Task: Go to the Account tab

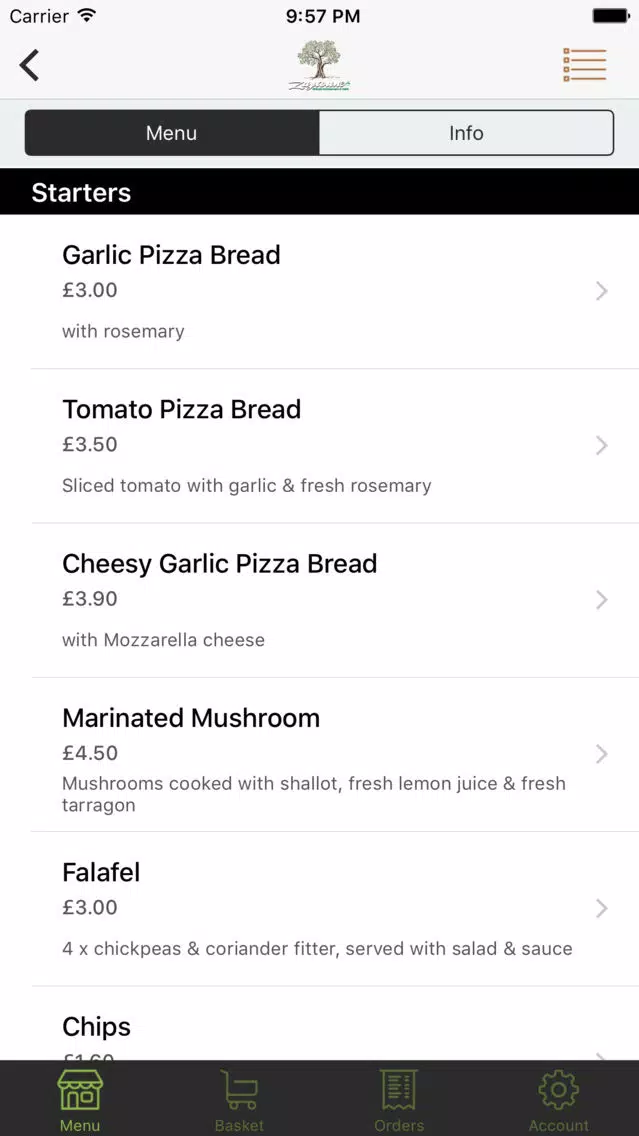Action: coord(559,1100)
